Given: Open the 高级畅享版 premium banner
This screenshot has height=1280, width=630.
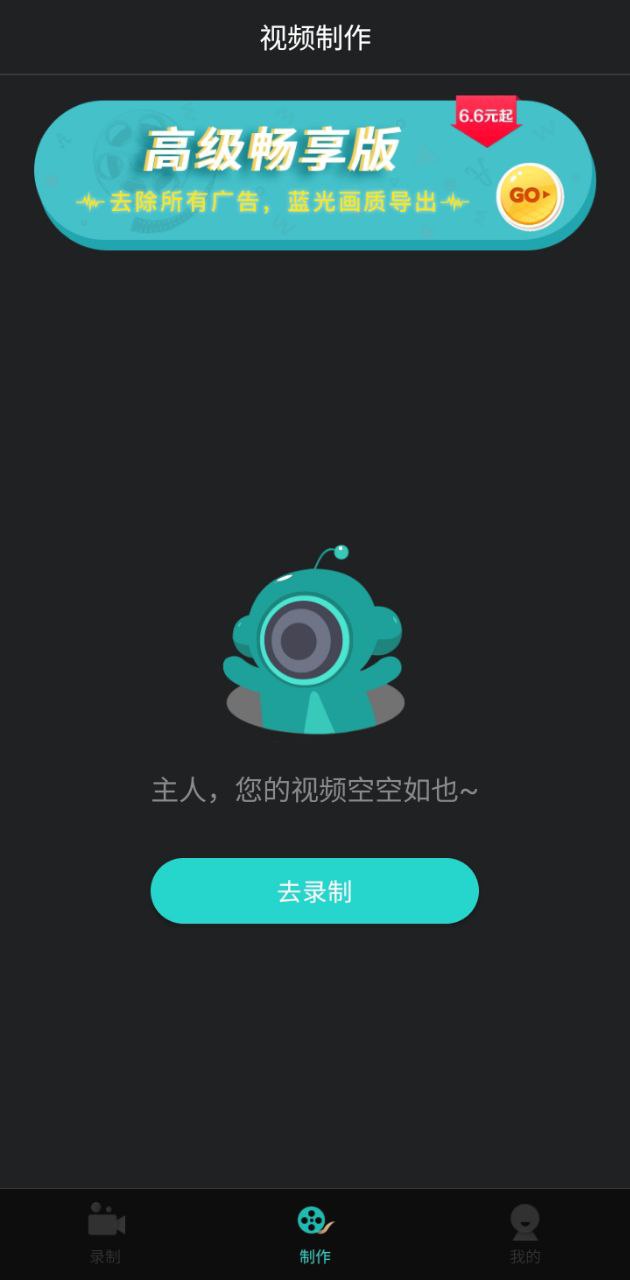Looking at the screenshot, I should pyautogui.click(x=314, y=172).
